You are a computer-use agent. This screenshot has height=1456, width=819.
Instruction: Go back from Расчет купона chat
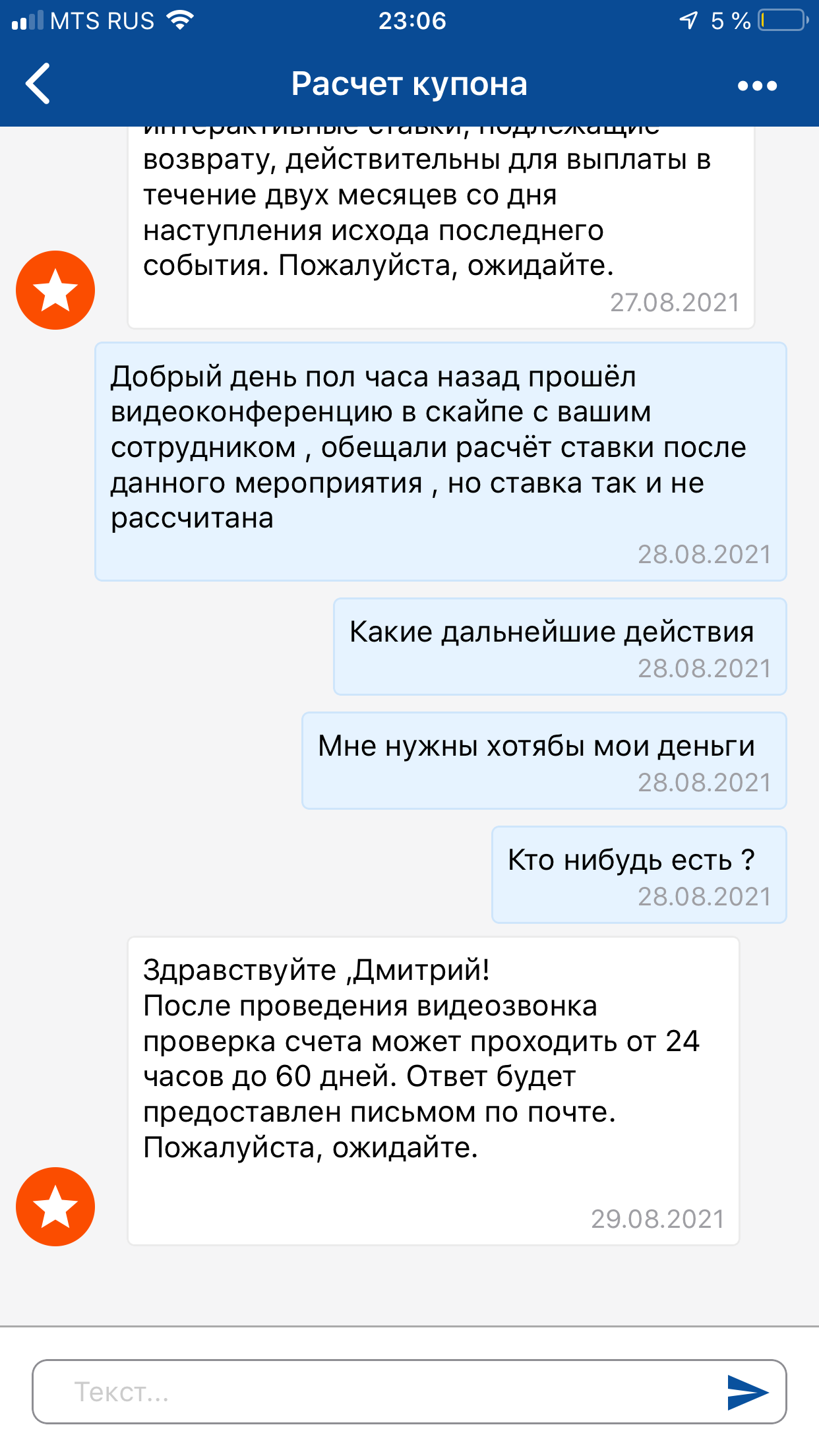click(38, 84)
